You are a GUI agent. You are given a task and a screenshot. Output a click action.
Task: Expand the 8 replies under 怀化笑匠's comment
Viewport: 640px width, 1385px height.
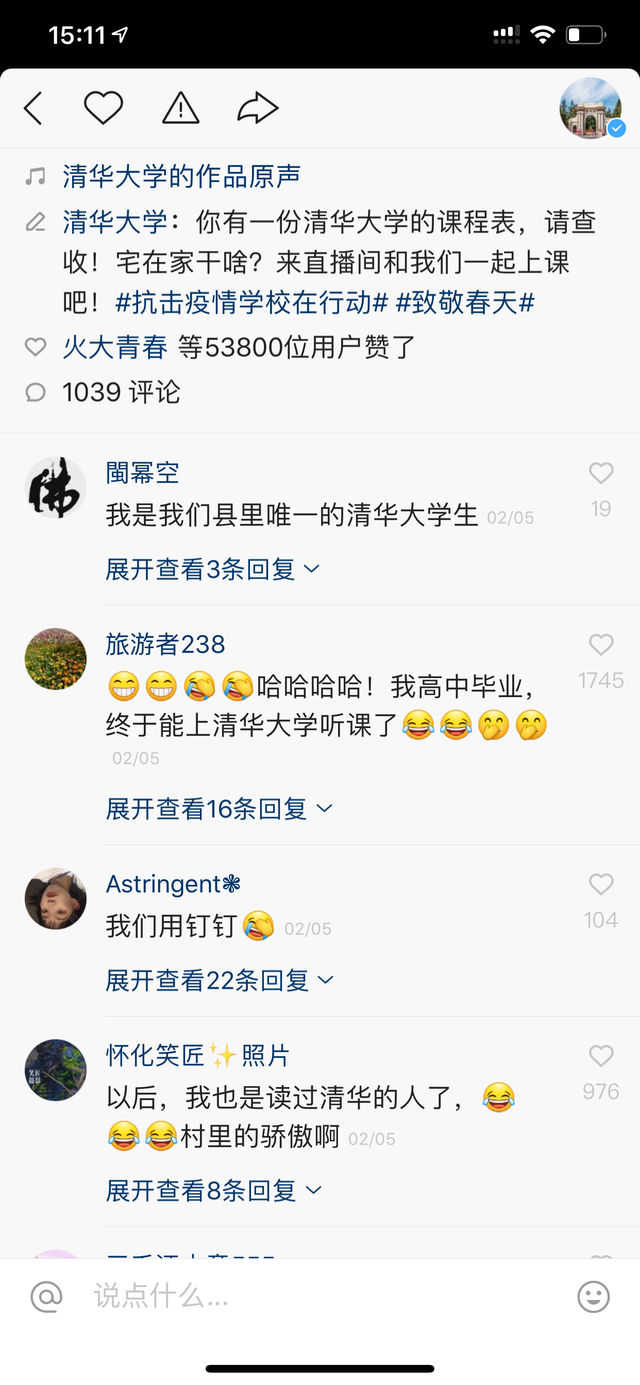[x=212, y=1190]
